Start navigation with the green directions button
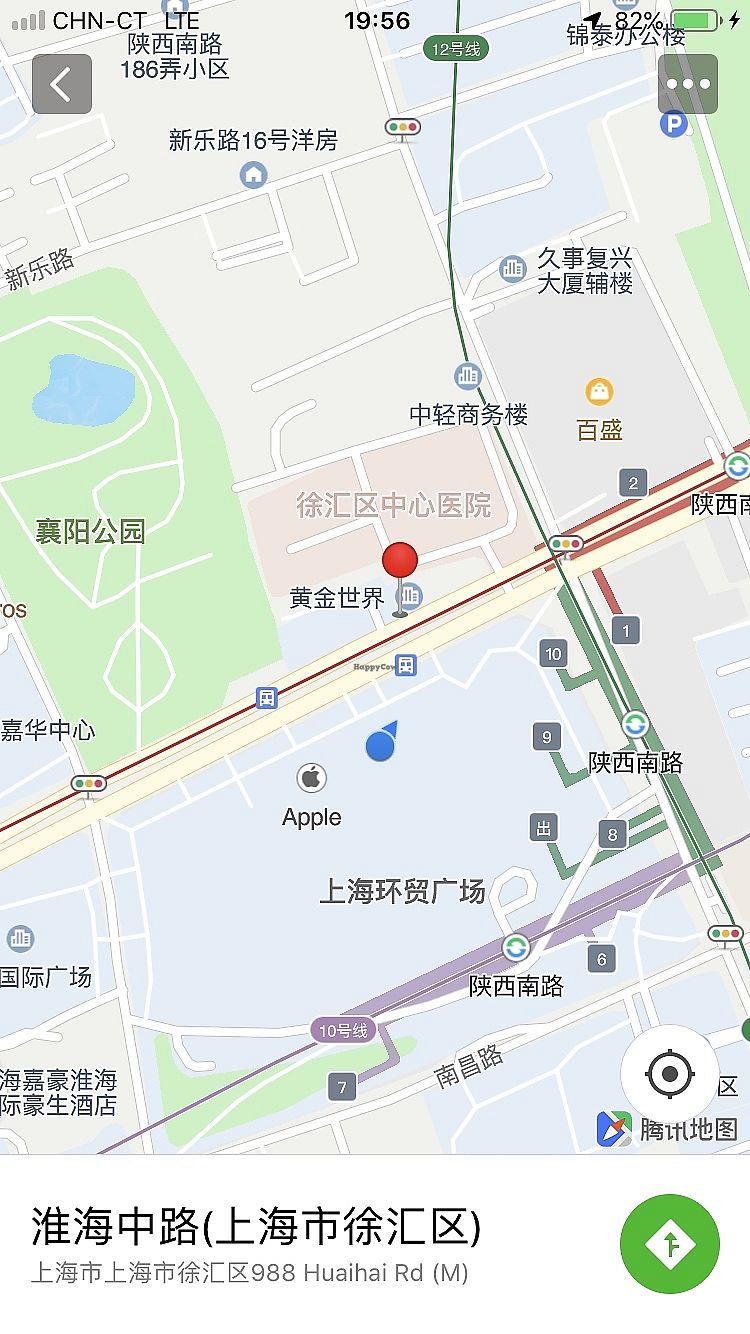Image resolution: width=750 pixels, height=1334 pixels. coord(670,1244)
